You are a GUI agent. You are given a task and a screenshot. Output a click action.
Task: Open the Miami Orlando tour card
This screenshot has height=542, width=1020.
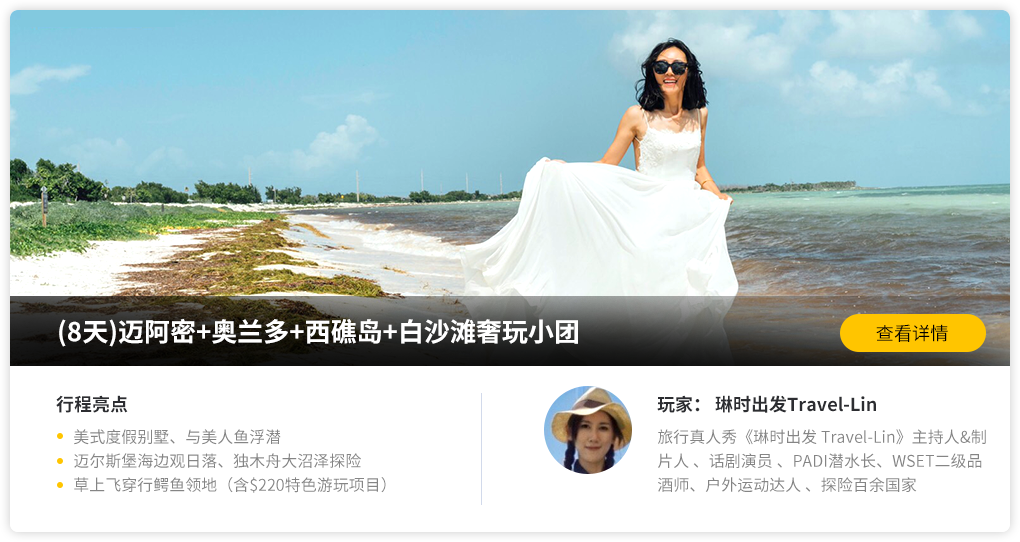pyautogui.click(x=318, y=333)
